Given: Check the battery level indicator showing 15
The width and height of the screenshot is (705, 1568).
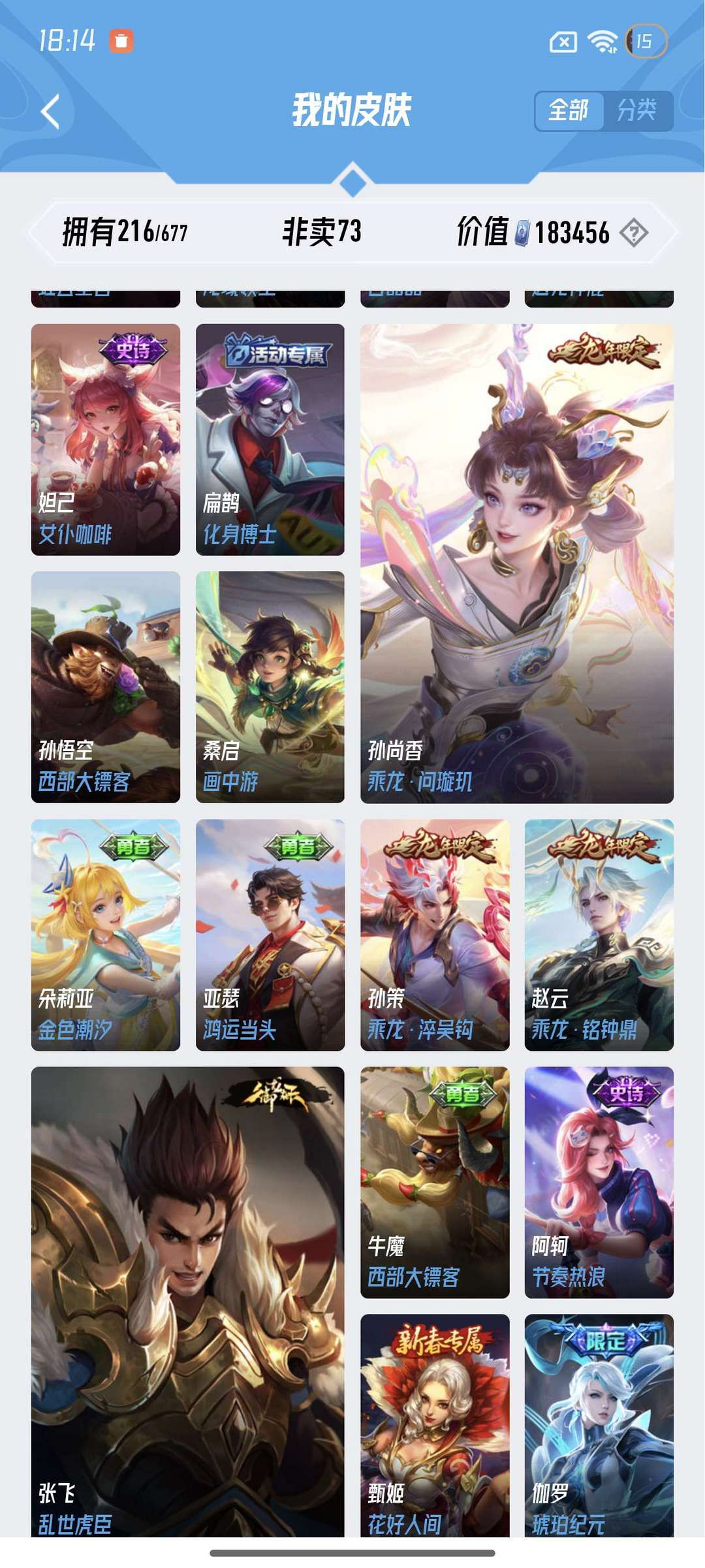Looking at the screenshot, I should click(x=642, y=40).
